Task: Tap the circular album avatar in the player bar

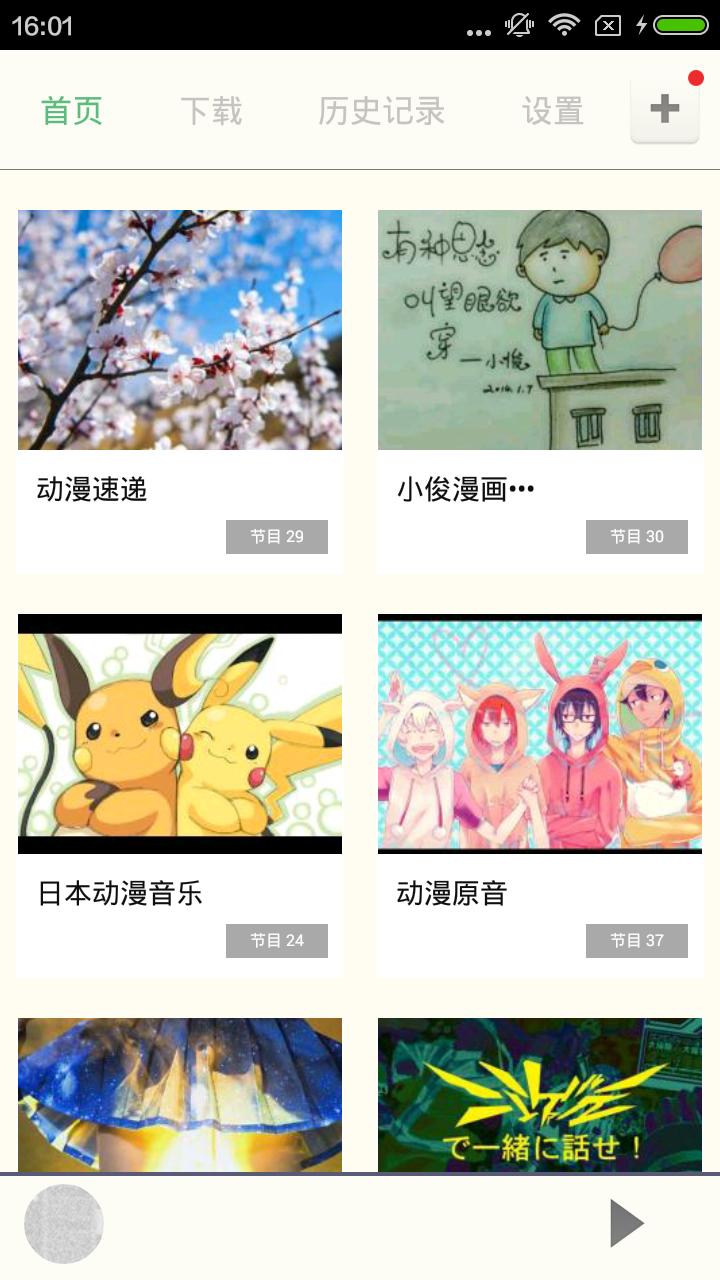Action: coord(65,1222)
